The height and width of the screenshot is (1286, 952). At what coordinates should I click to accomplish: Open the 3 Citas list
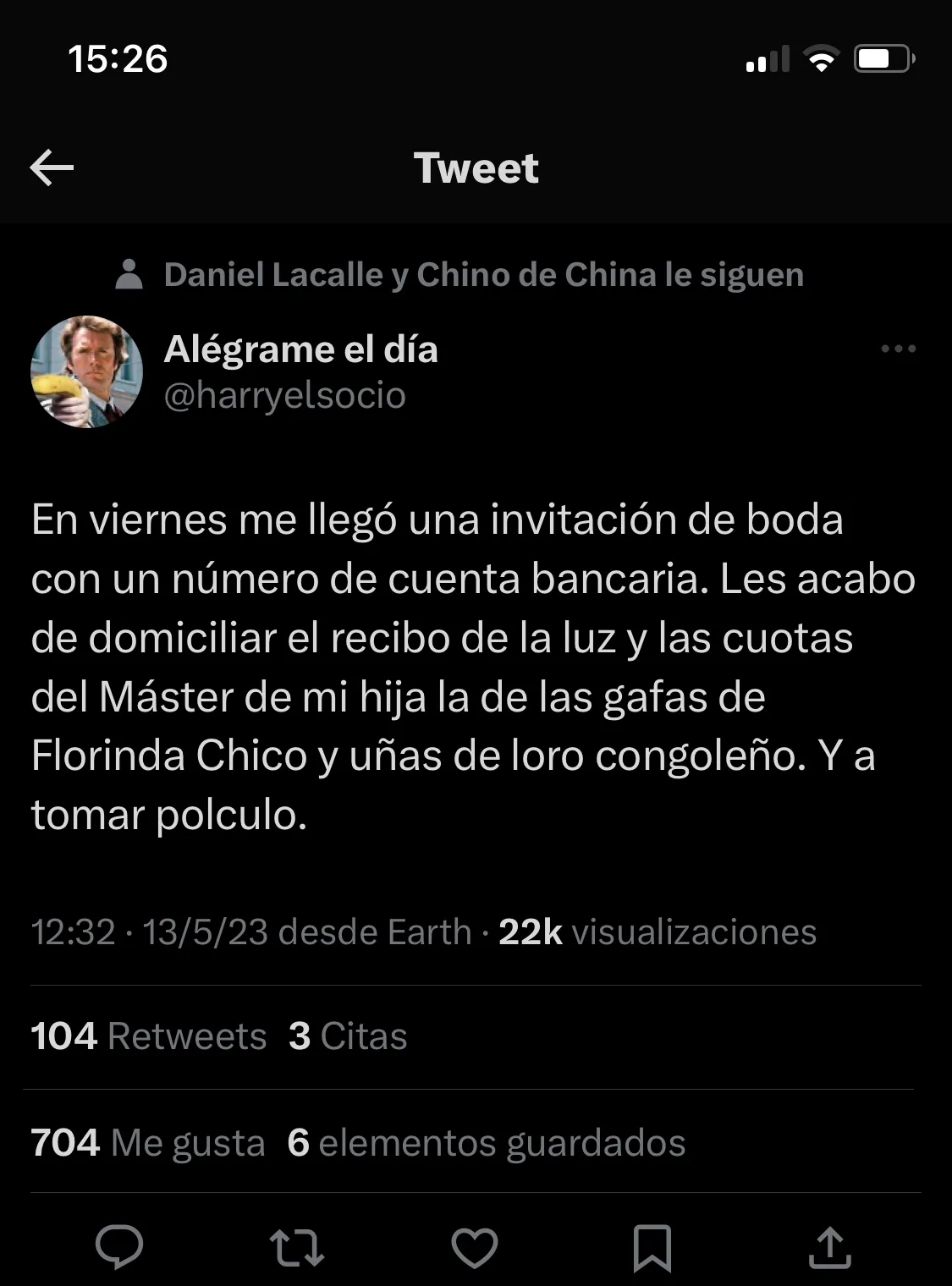pyautogui.click(x=348, y=1036)
